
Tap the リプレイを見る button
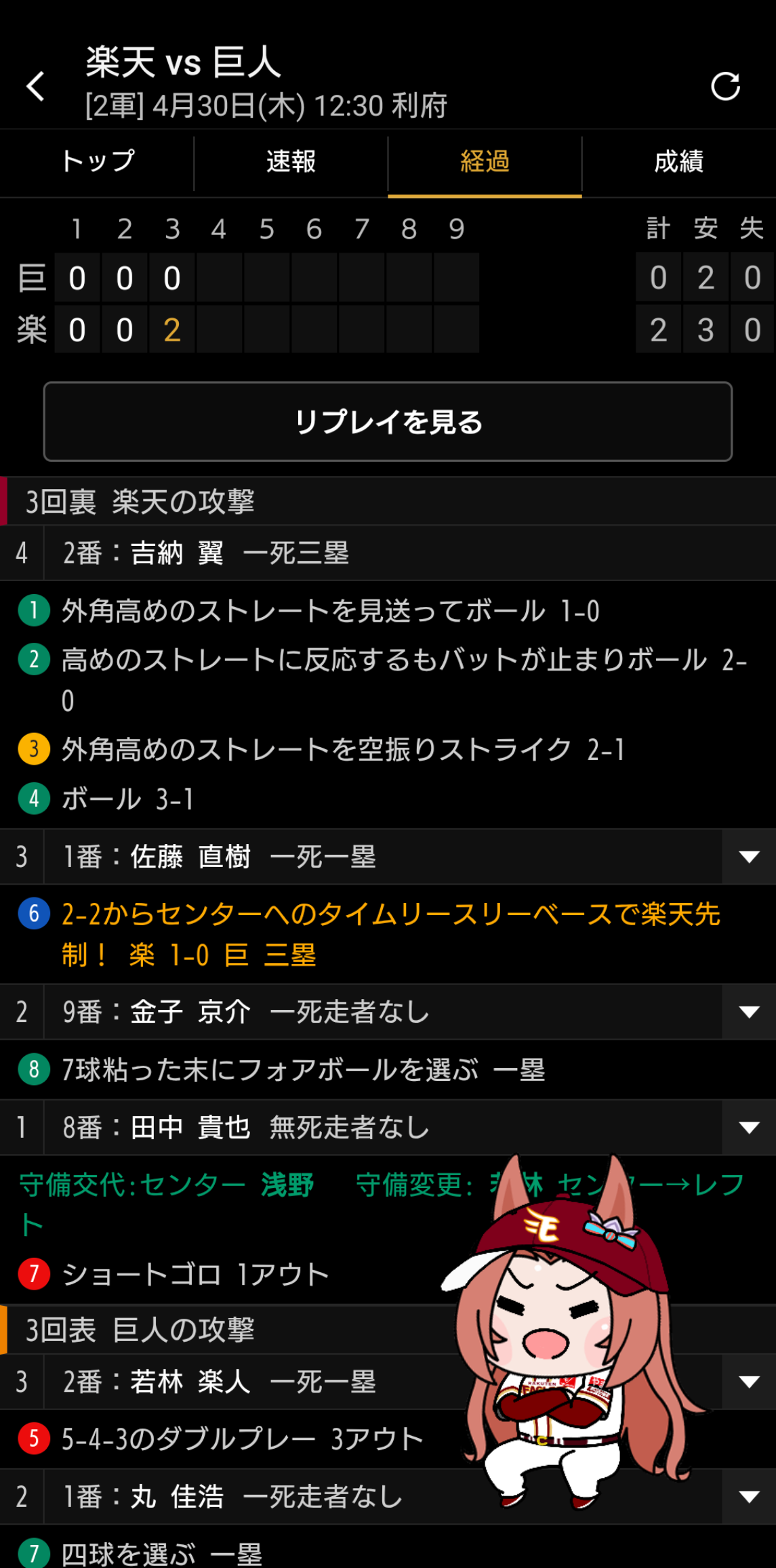click(x=388, y=421)
